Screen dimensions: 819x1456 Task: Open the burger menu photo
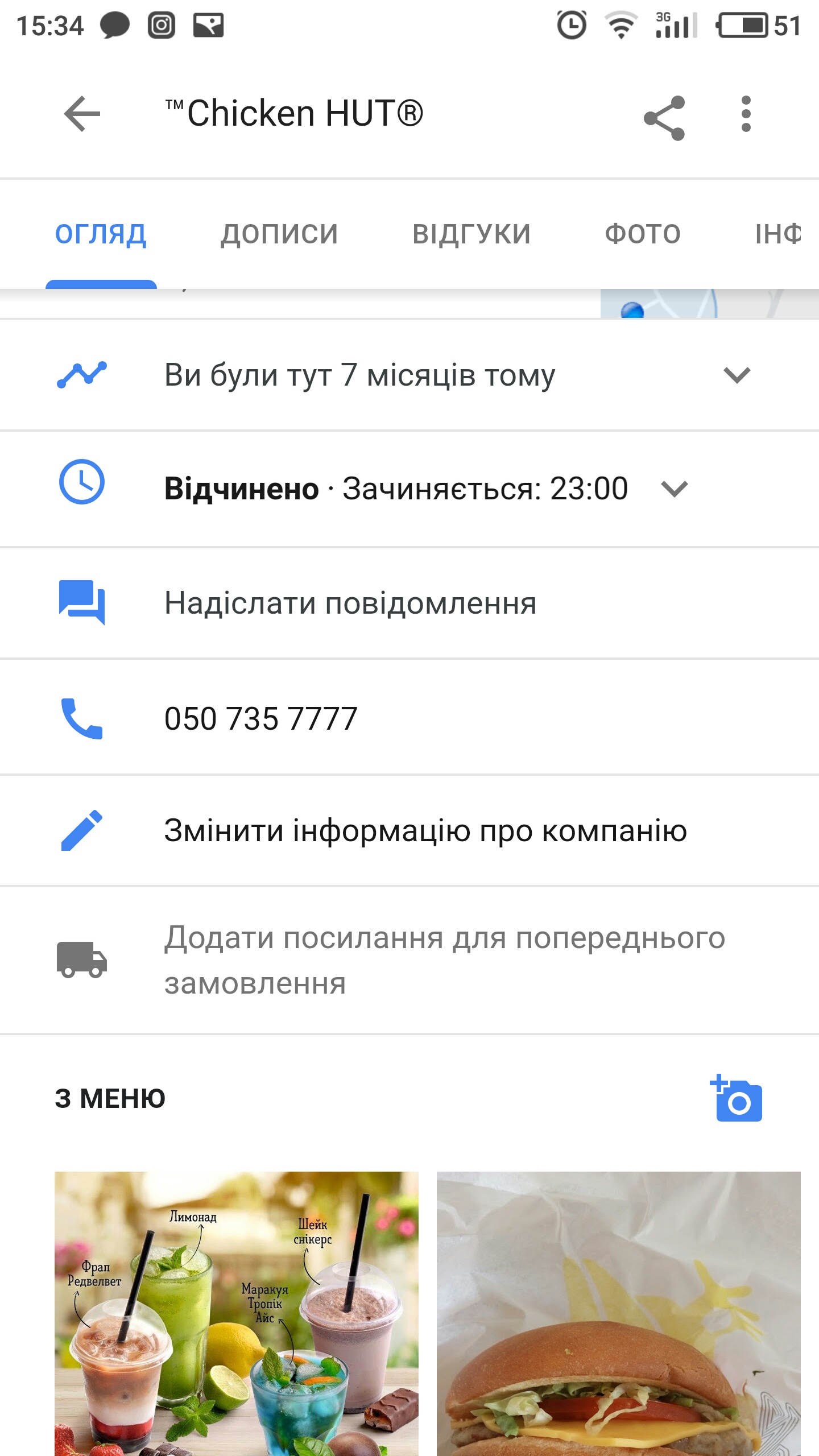point(619,1313)
